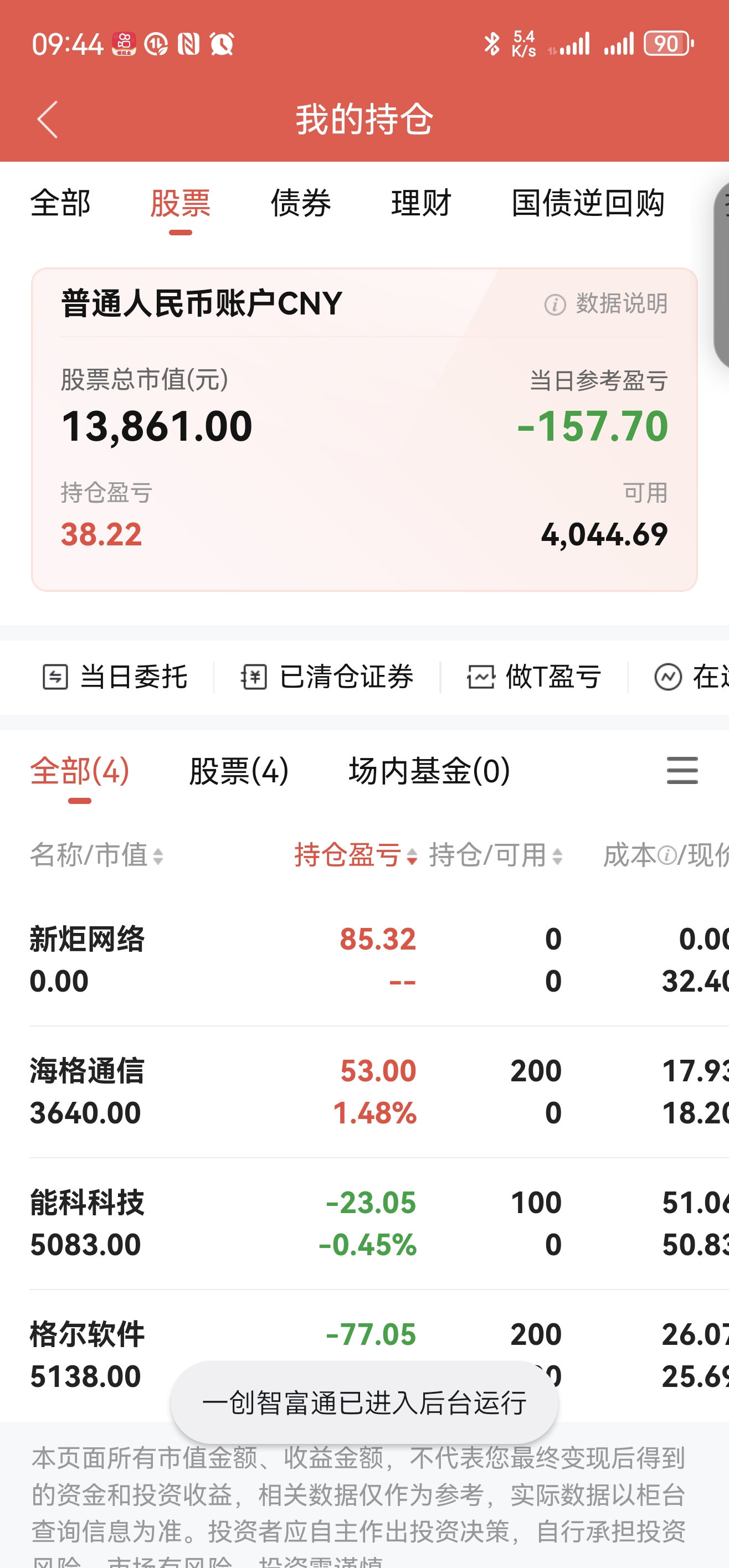
Task: View 数据说明 info
Action: pos(607,304)
